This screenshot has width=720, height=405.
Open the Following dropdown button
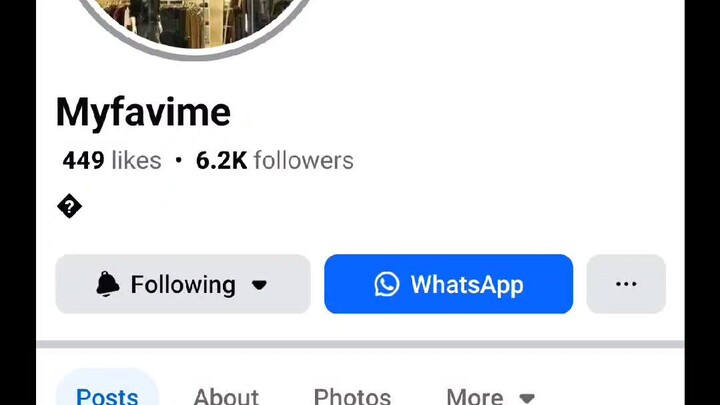183,284
